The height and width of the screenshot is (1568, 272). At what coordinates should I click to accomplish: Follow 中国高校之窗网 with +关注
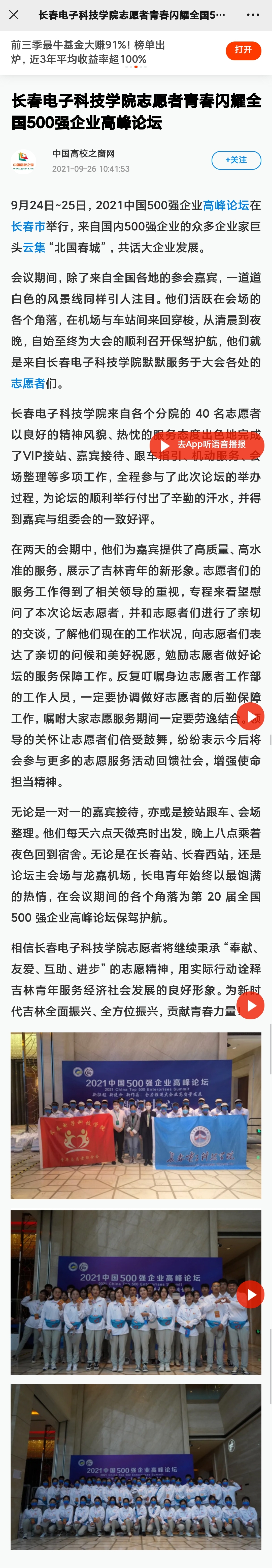pyautogui.click(x=236, y=160)
